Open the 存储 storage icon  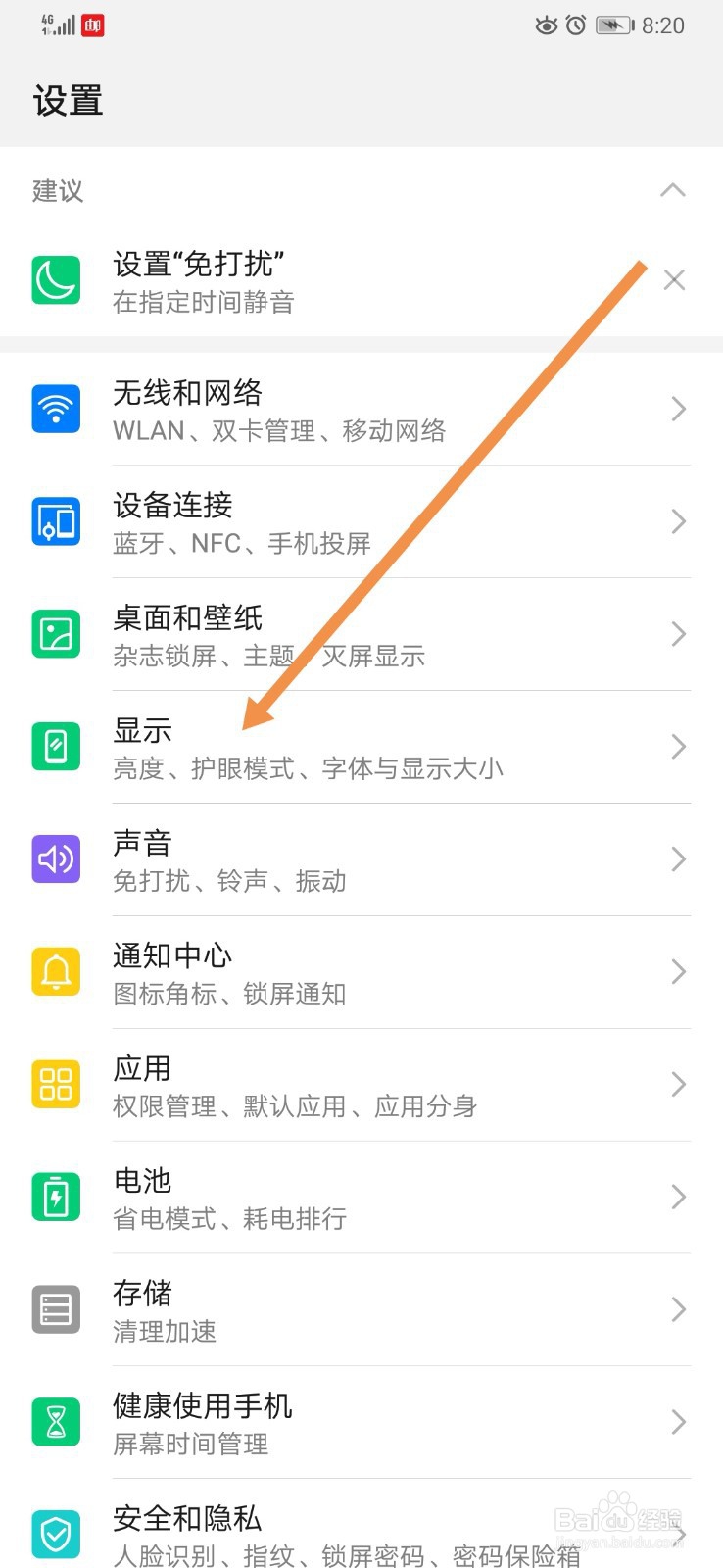tap(56, 1309)
